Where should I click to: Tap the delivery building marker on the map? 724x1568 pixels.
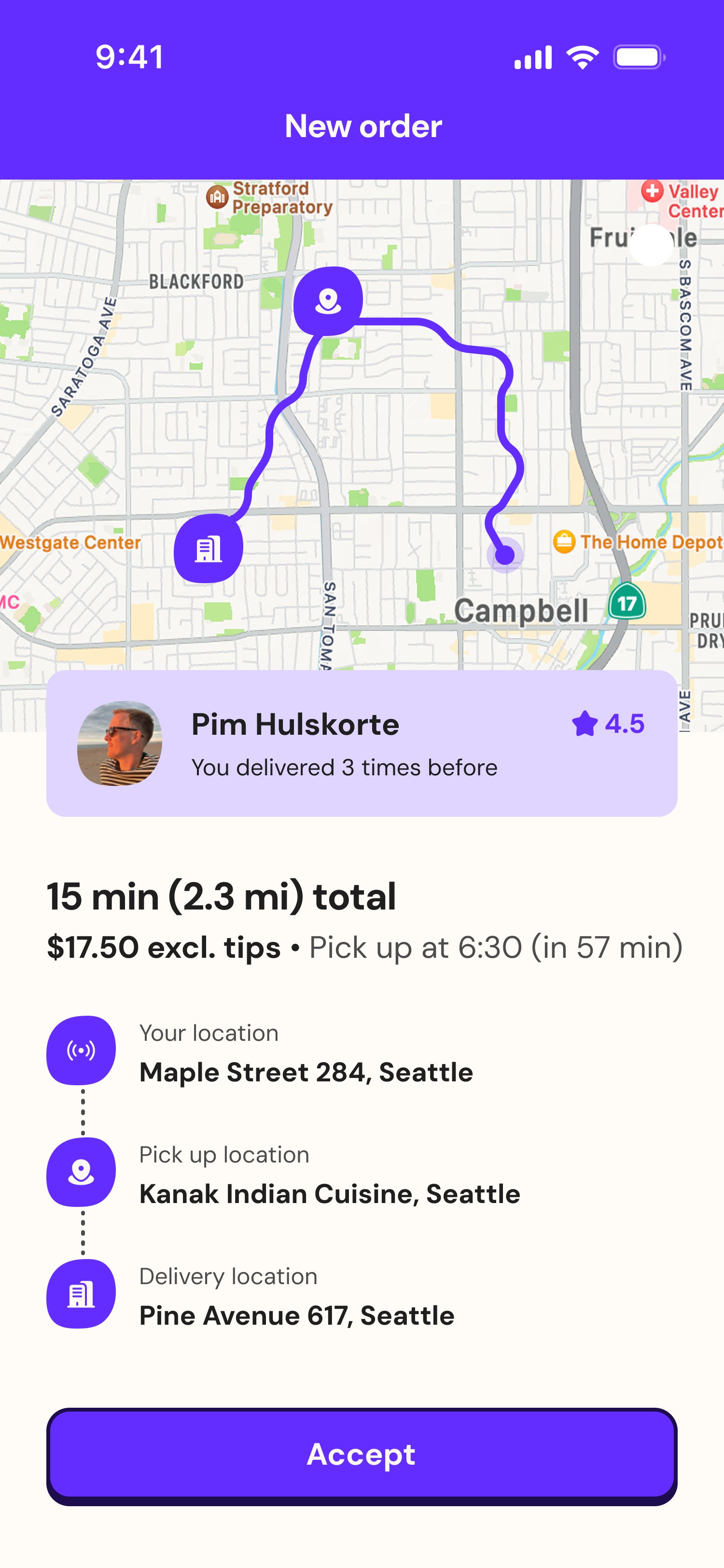(208, 548)
